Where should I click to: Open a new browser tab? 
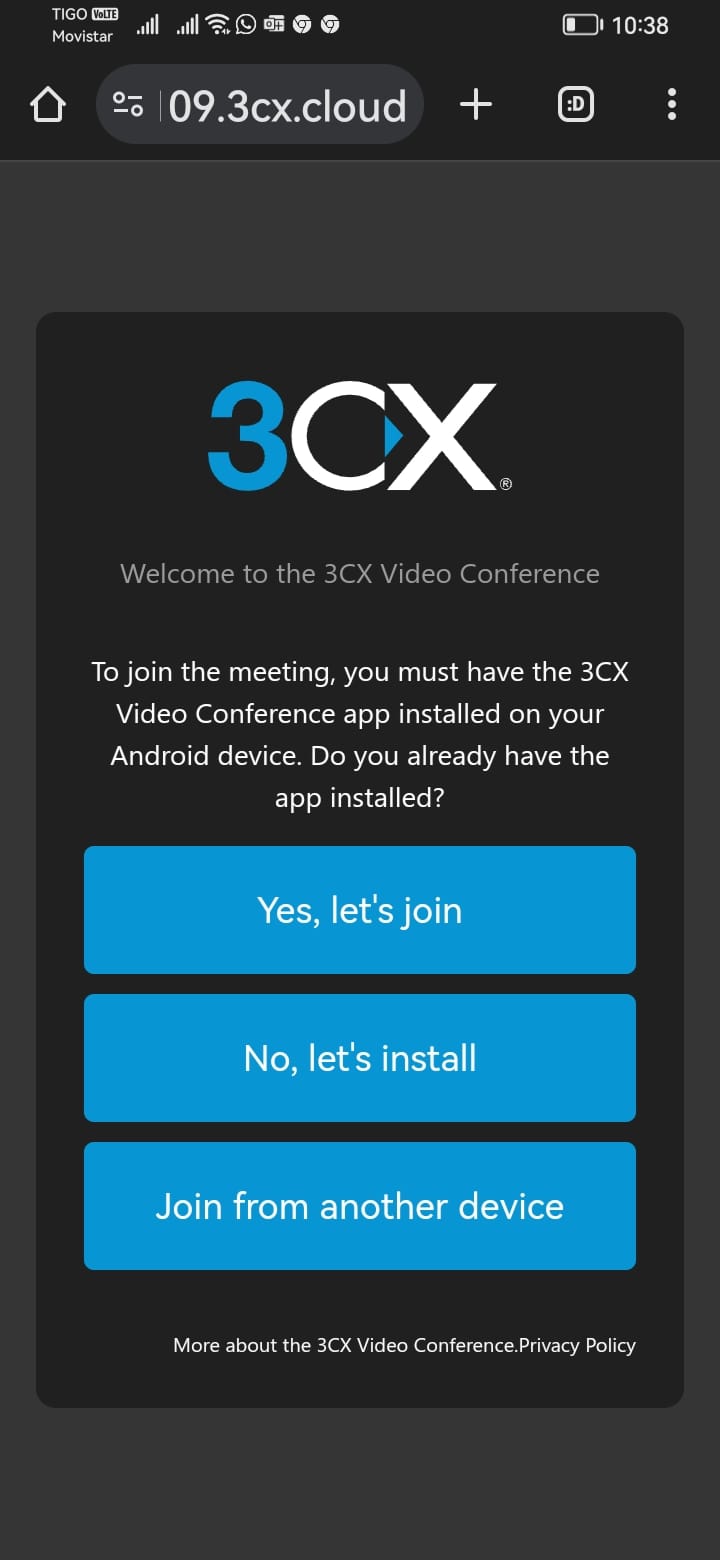[476, 104]
